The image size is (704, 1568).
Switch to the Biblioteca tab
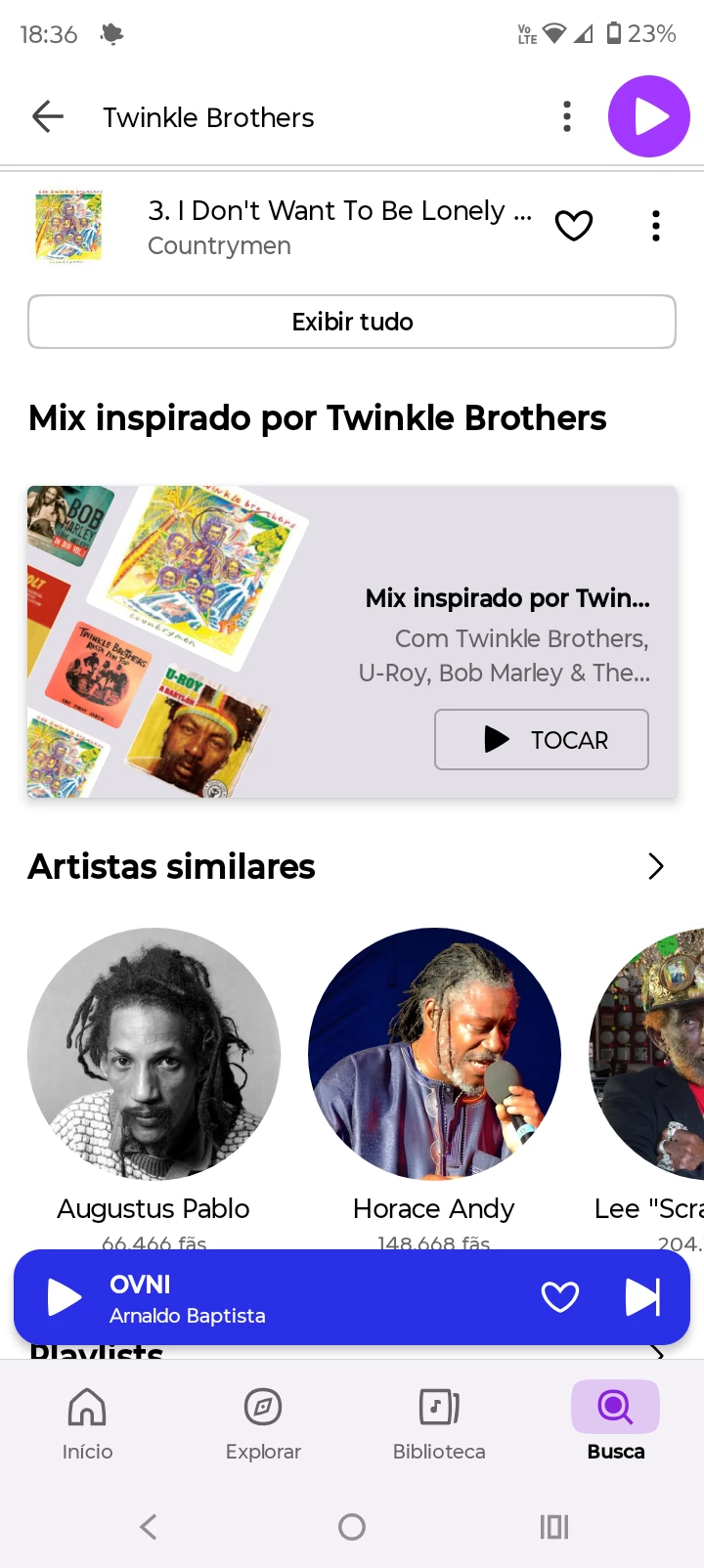(439, 1423)
